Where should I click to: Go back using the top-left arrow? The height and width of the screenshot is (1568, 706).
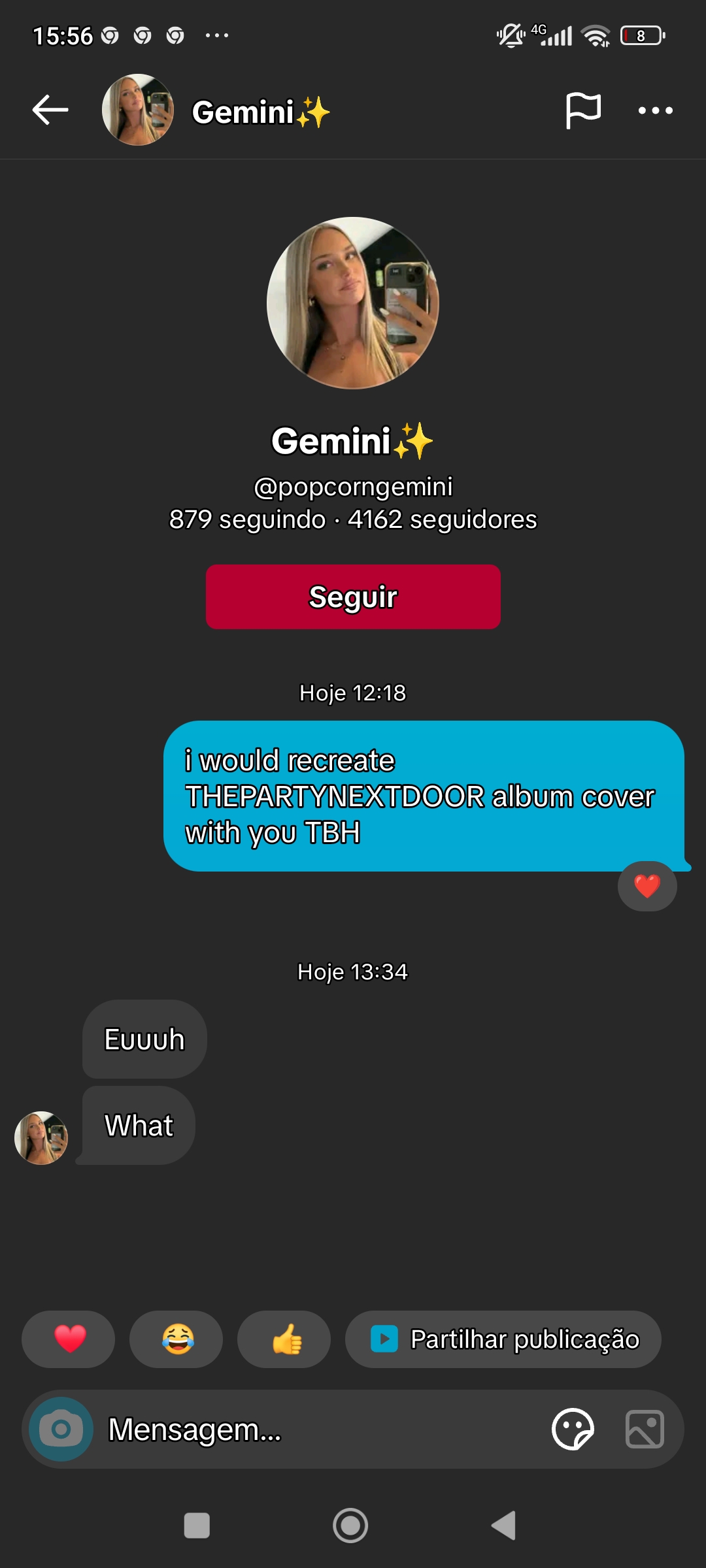coord(50,110)
